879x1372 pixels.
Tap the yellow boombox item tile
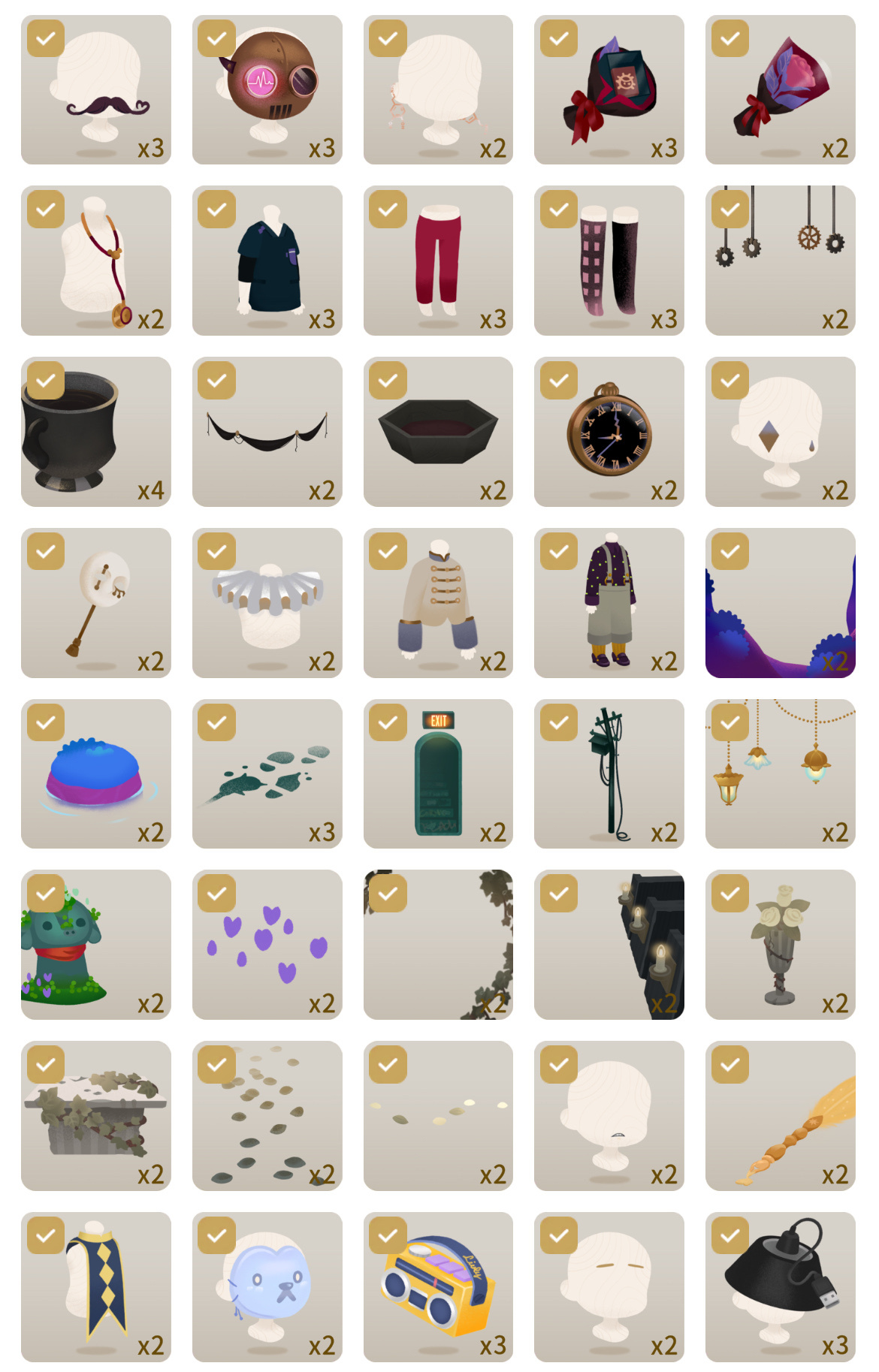438,1287
